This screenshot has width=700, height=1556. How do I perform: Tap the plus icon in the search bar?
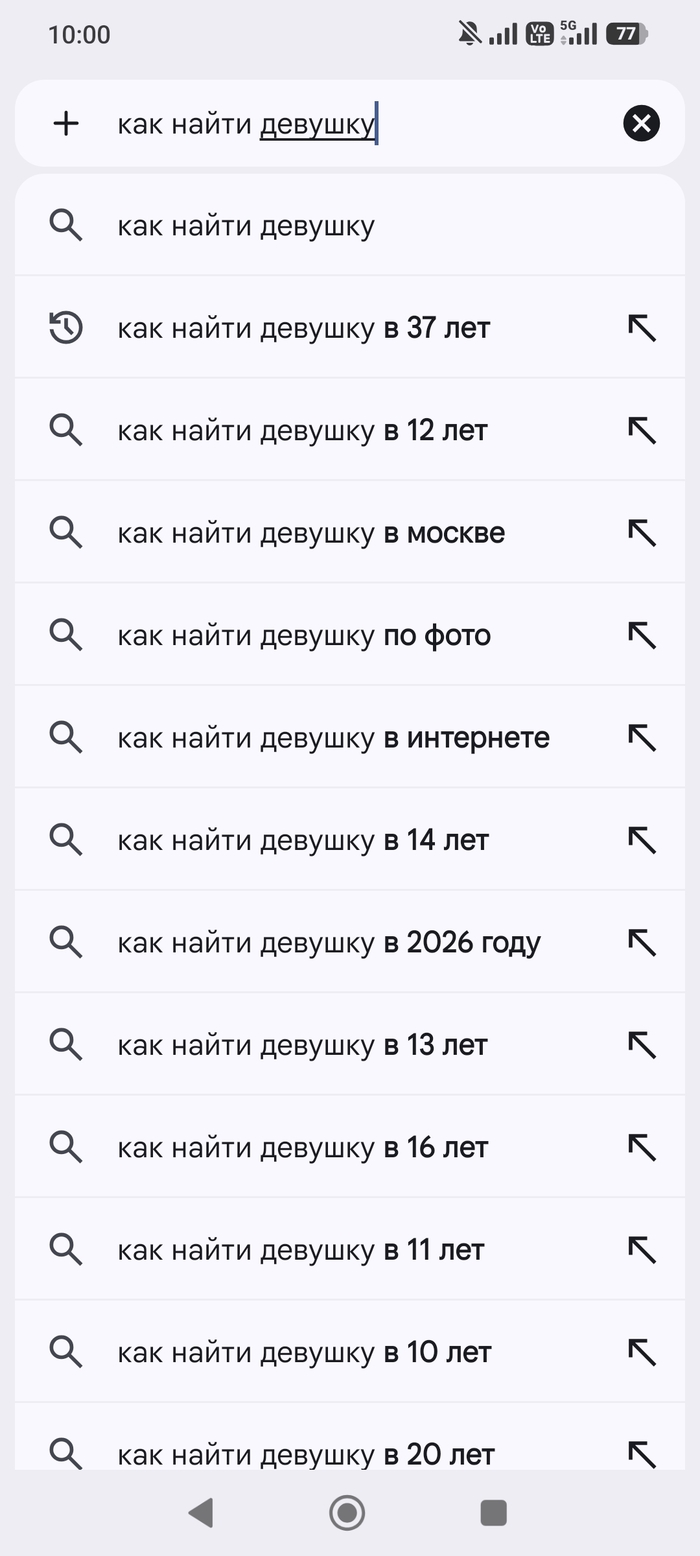[66, 124]
